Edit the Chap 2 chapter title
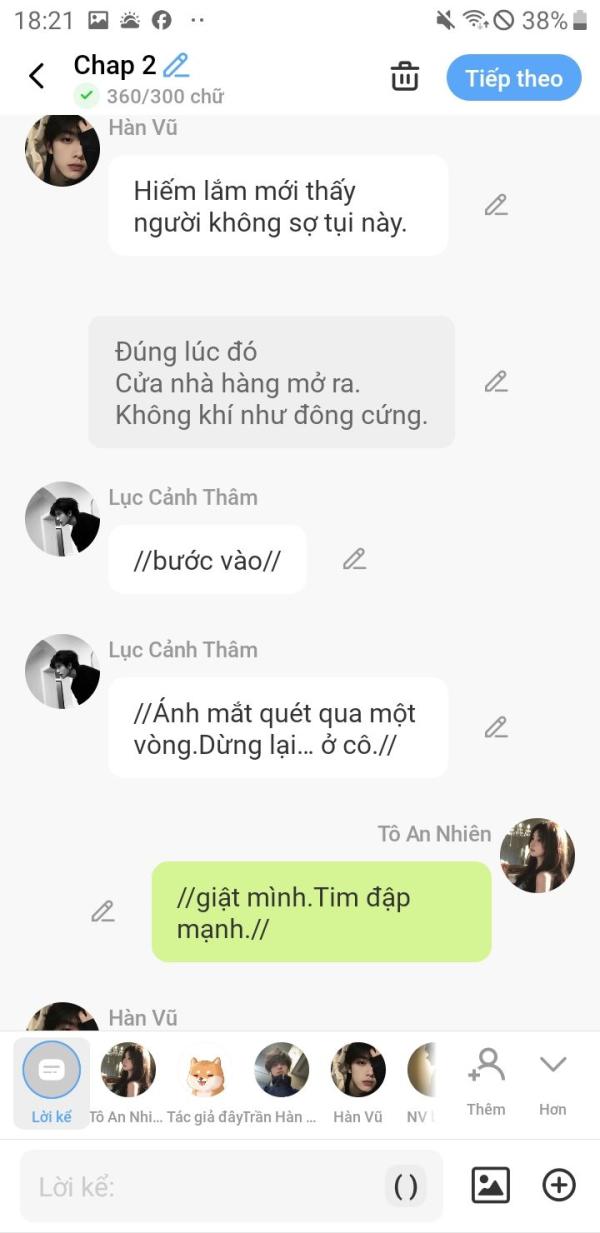 (x=176, y=66)
